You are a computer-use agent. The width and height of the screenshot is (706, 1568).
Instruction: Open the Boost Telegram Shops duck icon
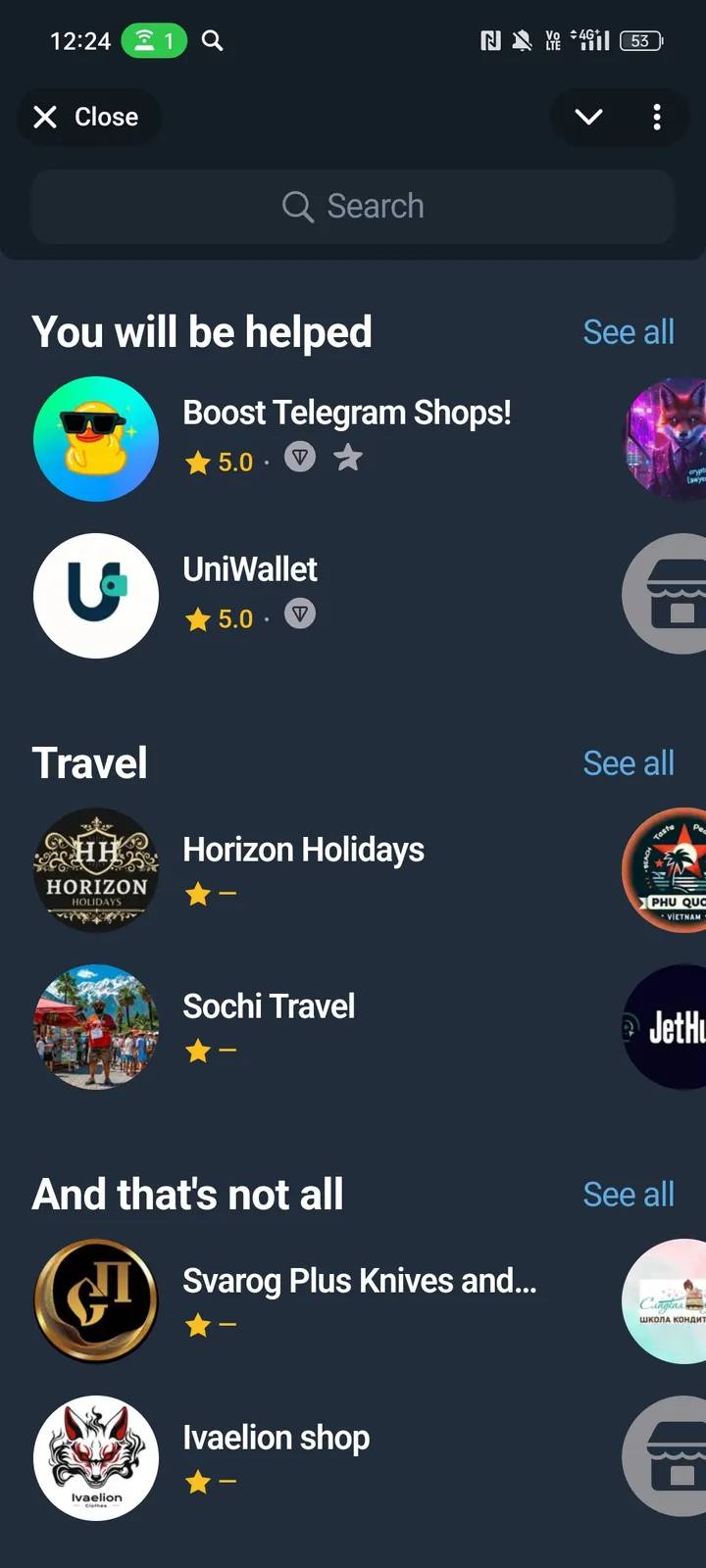tap(95, 438)
